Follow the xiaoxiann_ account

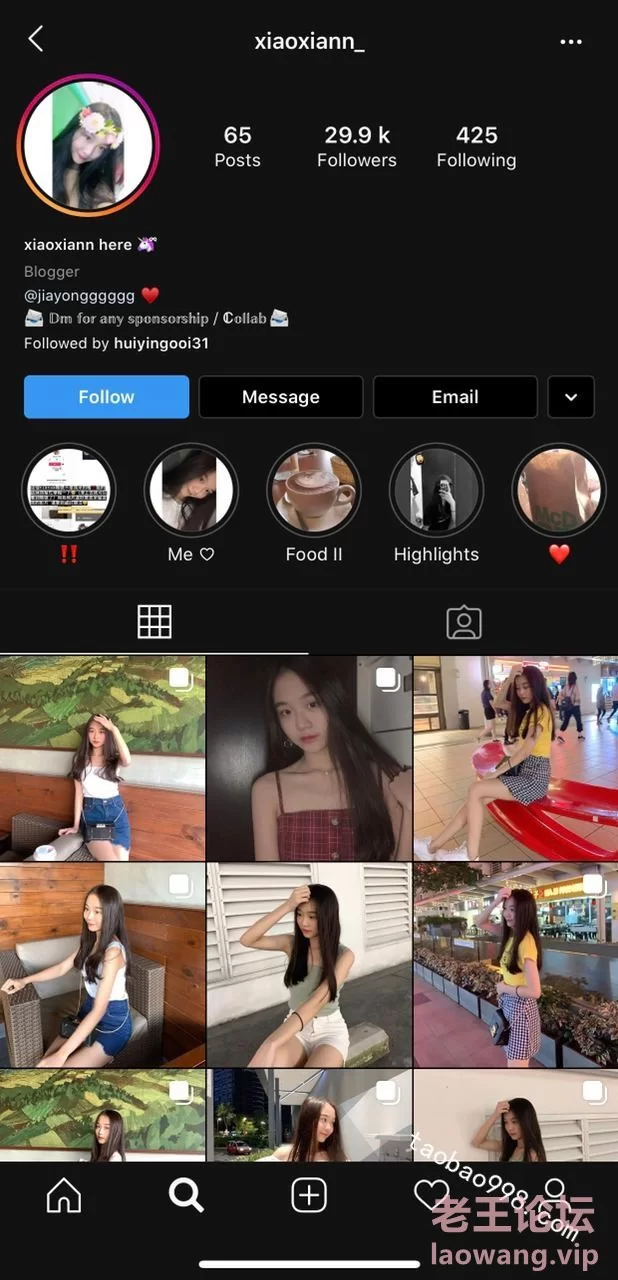[x=106, y=397]
